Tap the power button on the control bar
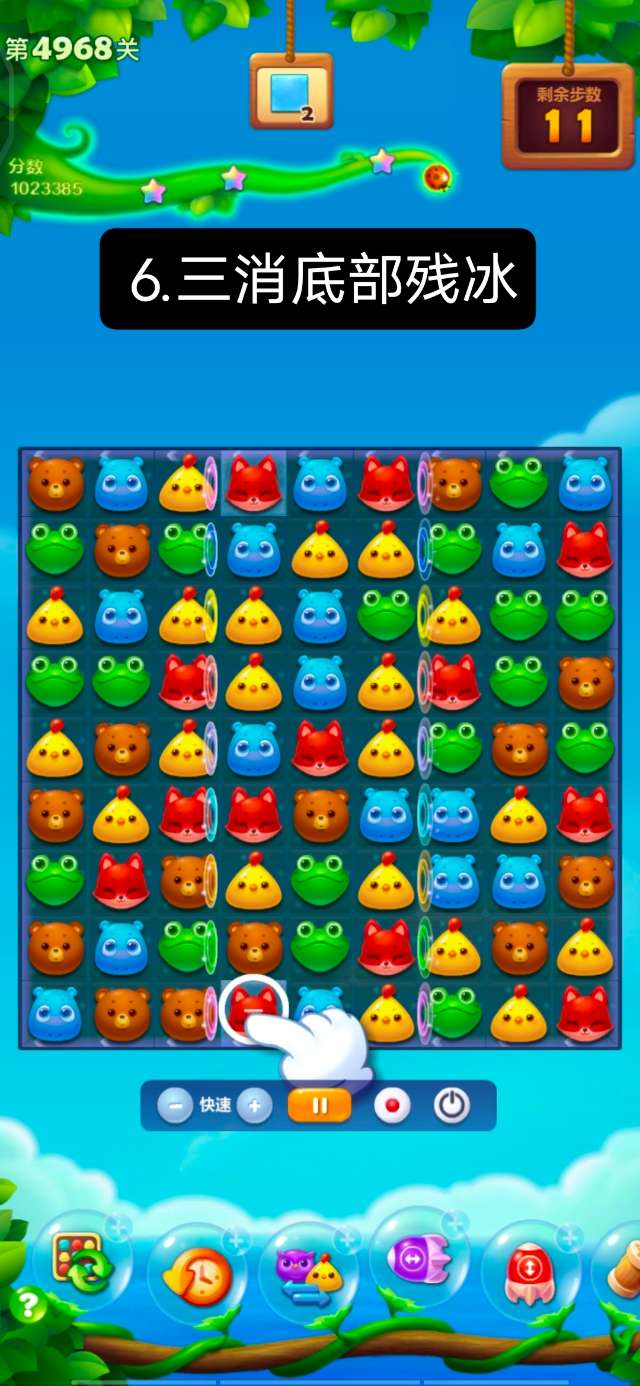The image size is (640, 1386). click(x=452, y=1106)
